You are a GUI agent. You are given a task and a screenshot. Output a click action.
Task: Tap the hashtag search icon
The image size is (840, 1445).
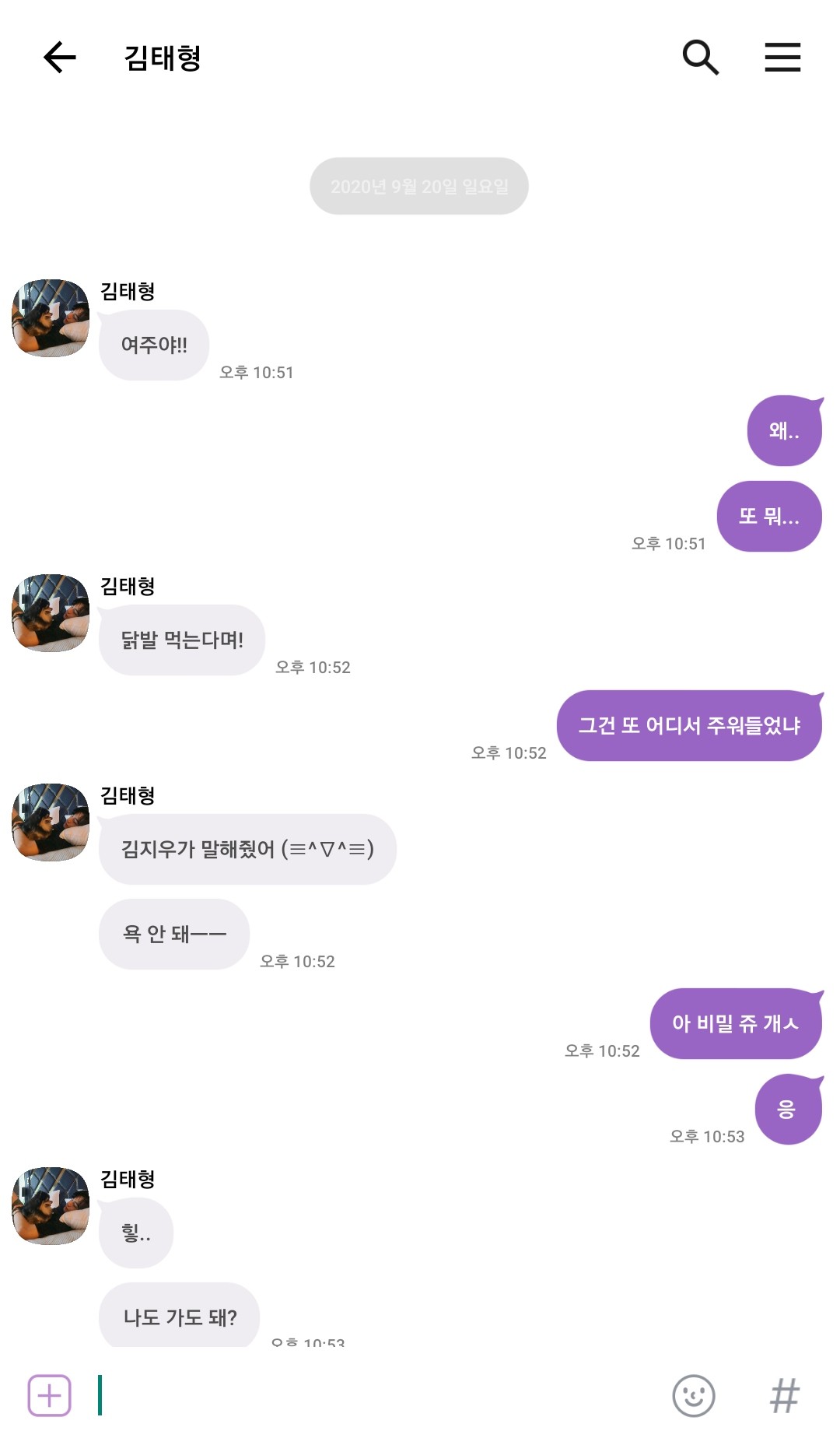pos(784,1395)
